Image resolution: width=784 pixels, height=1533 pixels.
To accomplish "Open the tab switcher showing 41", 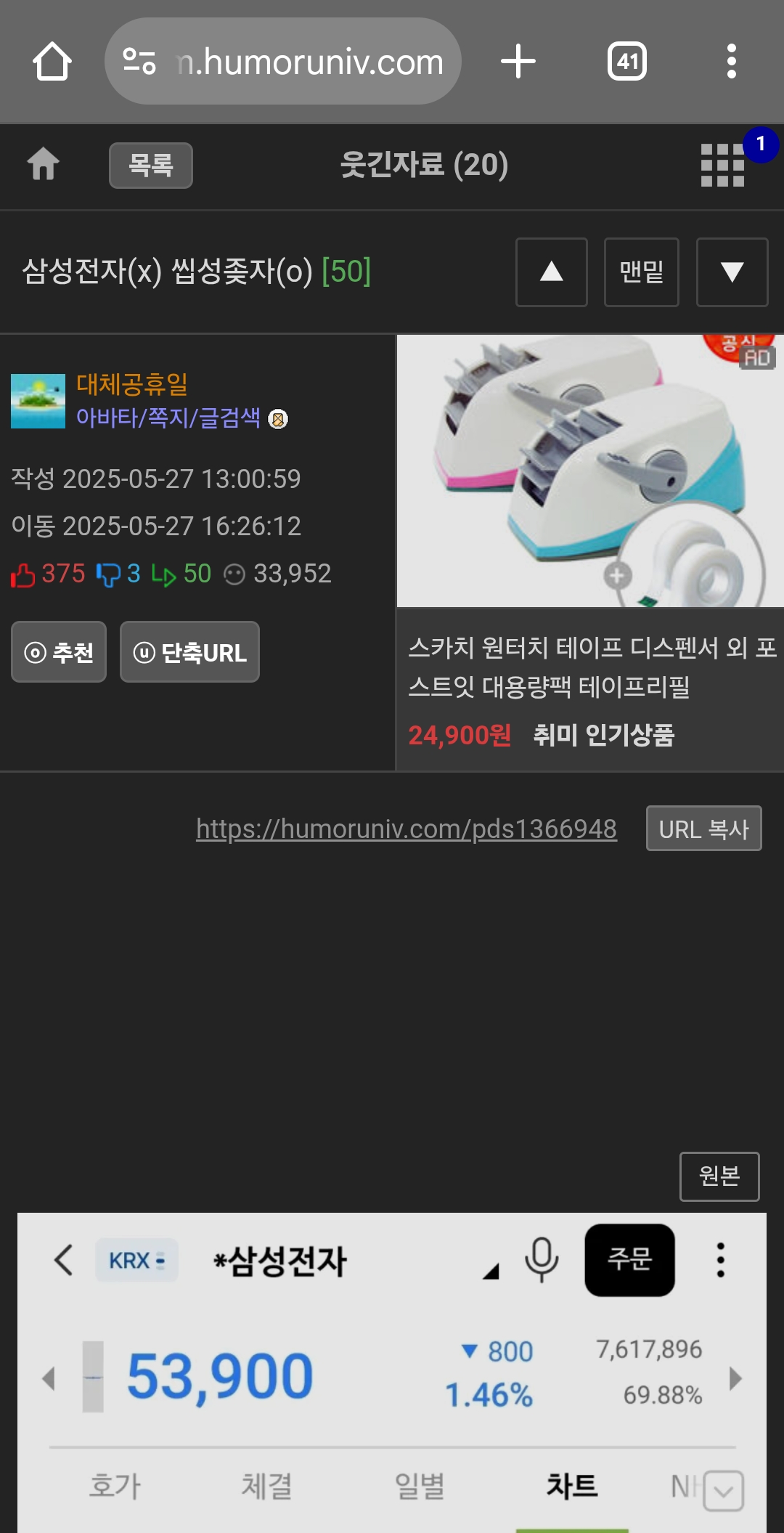I will pyautogui.click(x=627, y=62).
